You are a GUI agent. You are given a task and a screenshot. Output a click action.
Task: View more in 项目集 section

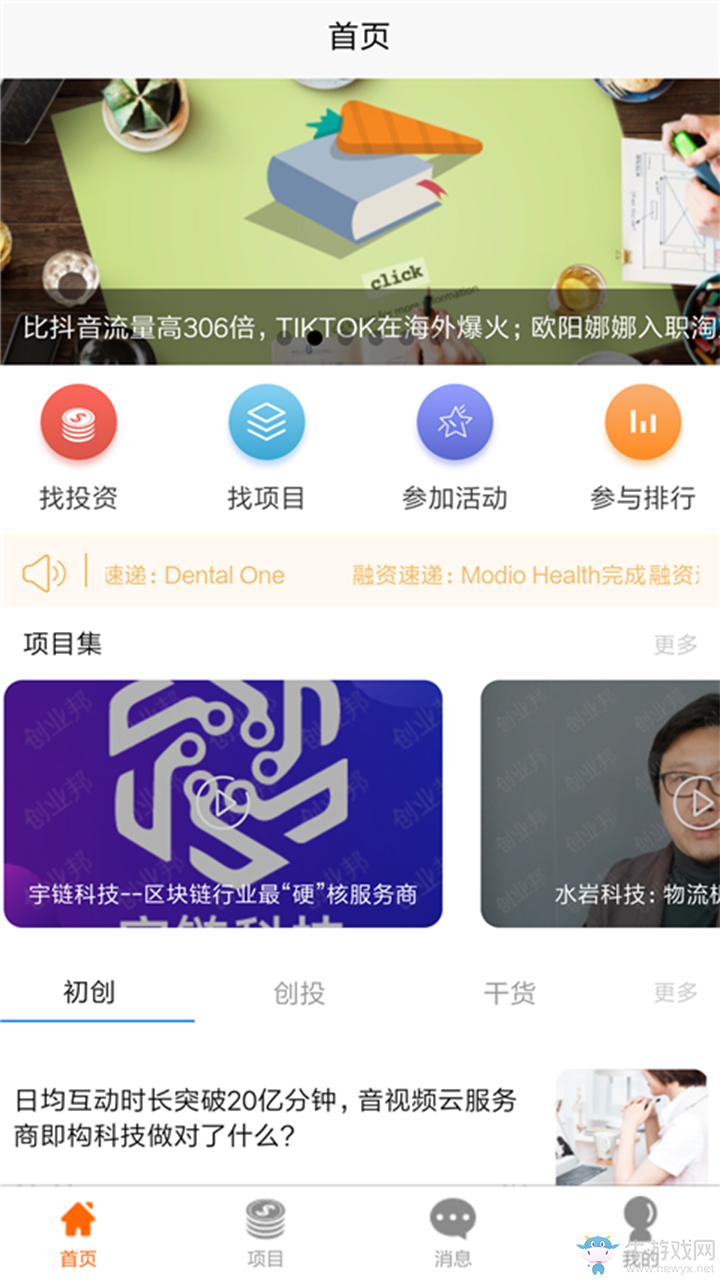[x=675, y=645]
